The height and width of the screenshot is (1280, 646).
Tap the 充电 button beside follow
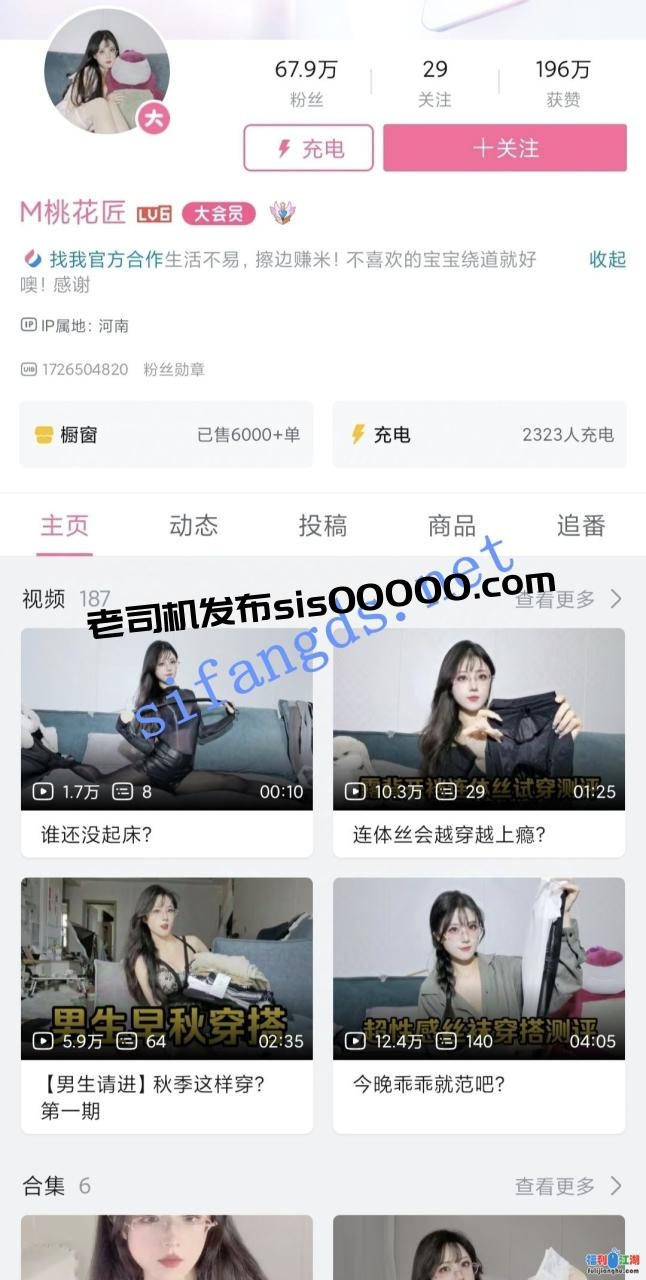coord(308,148)
